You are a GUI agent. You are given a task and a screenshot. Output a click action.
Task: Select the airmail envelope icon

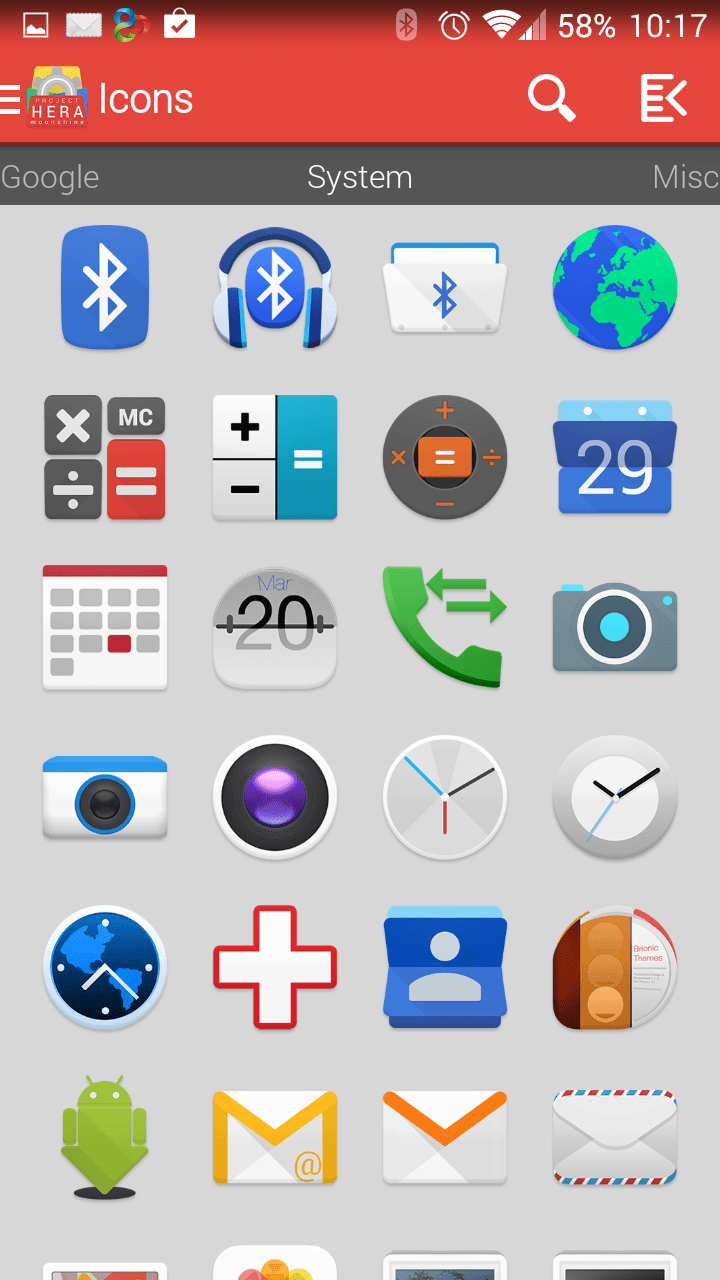coord(615,1137)
